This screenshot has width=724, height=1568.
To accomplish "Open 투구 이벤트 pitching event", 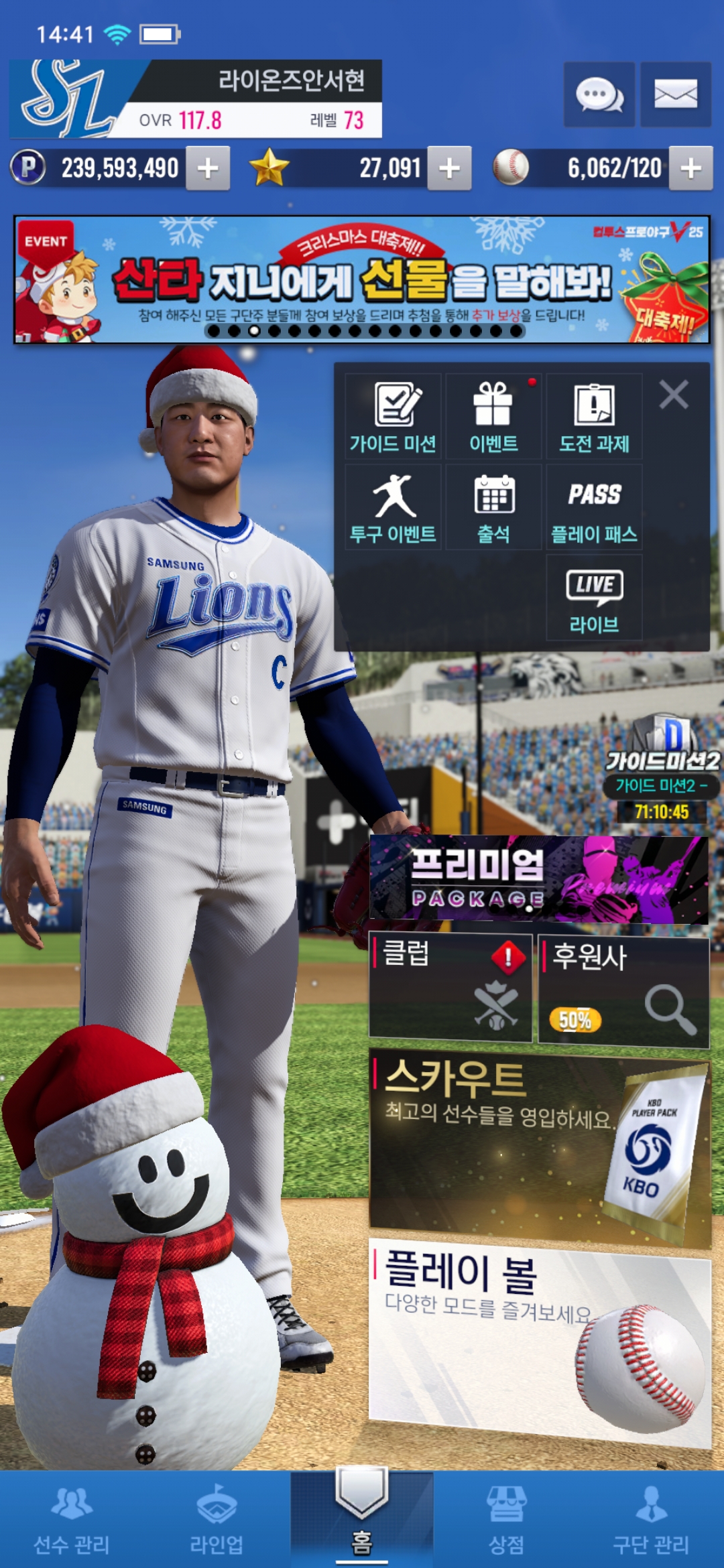I will pyautogui.click(x=393, y=507).
